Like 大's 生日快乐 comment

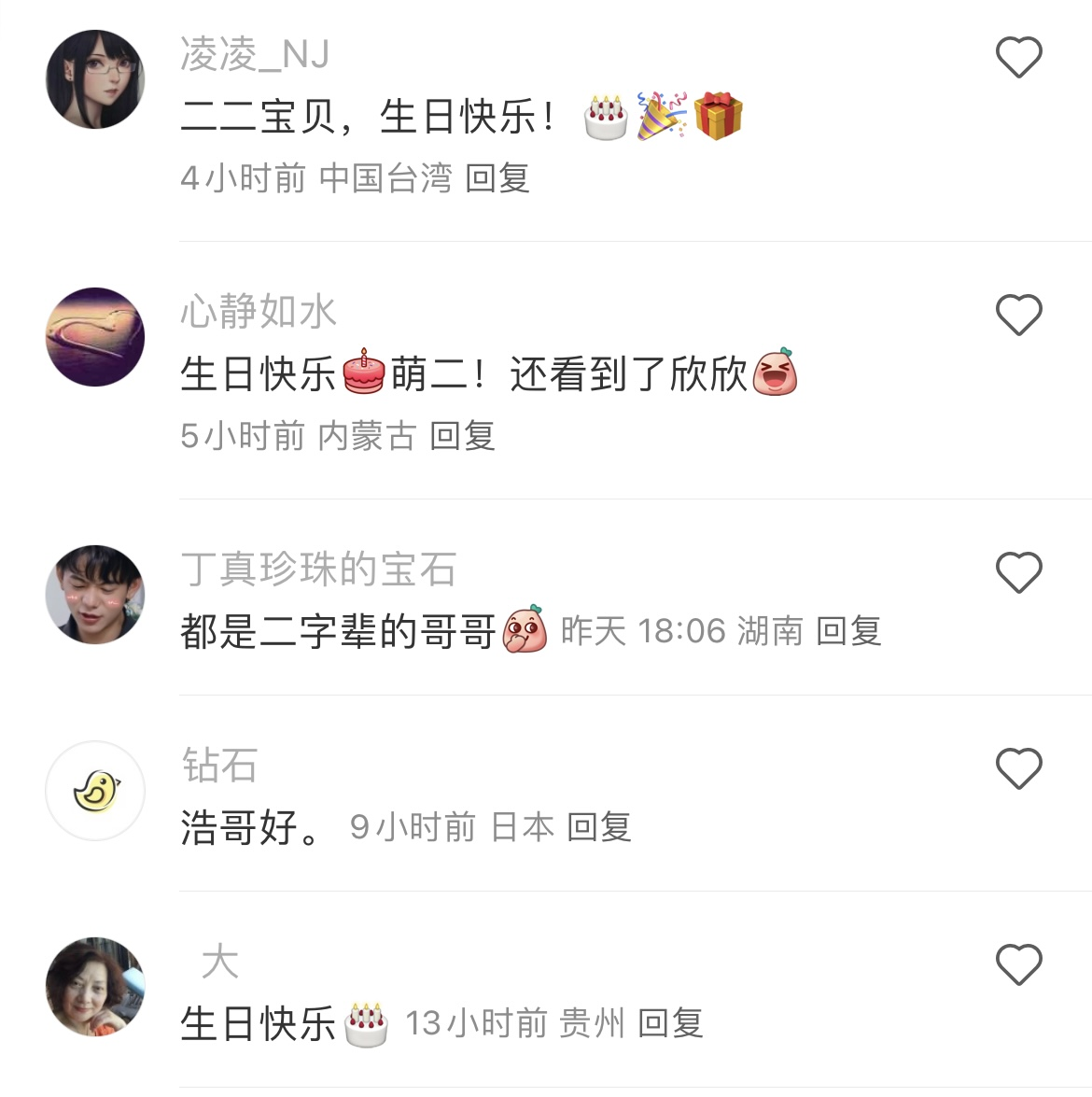coord(1018,964)
